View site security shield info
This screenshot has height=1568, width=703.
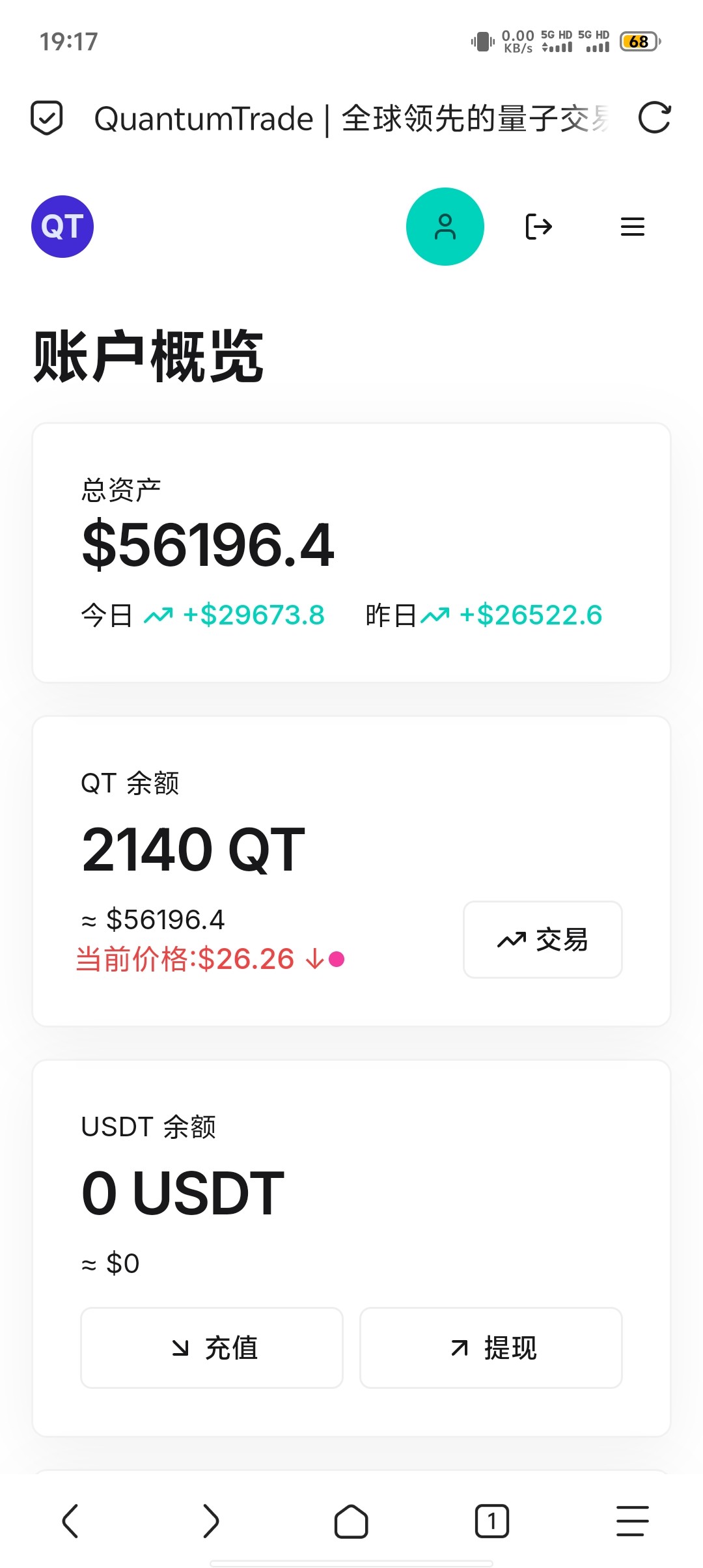[x=47, y=118]
